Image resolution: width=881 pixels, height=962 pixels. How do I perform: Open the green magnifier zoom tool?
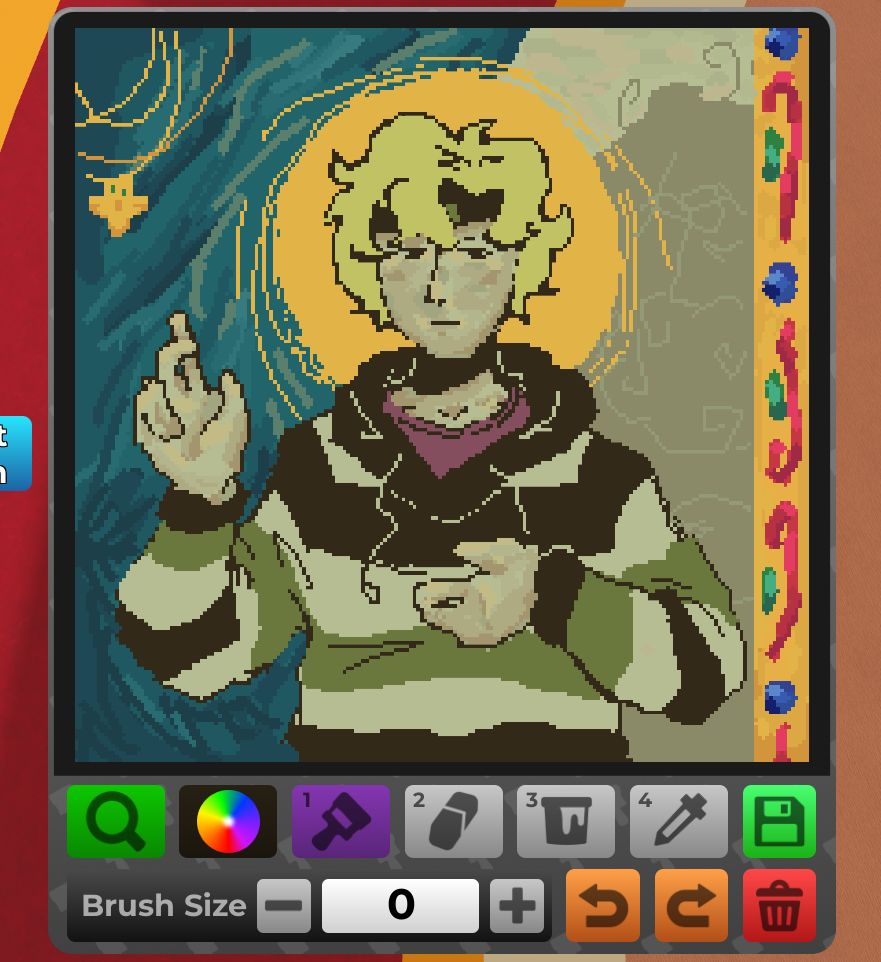coord(116,821)
